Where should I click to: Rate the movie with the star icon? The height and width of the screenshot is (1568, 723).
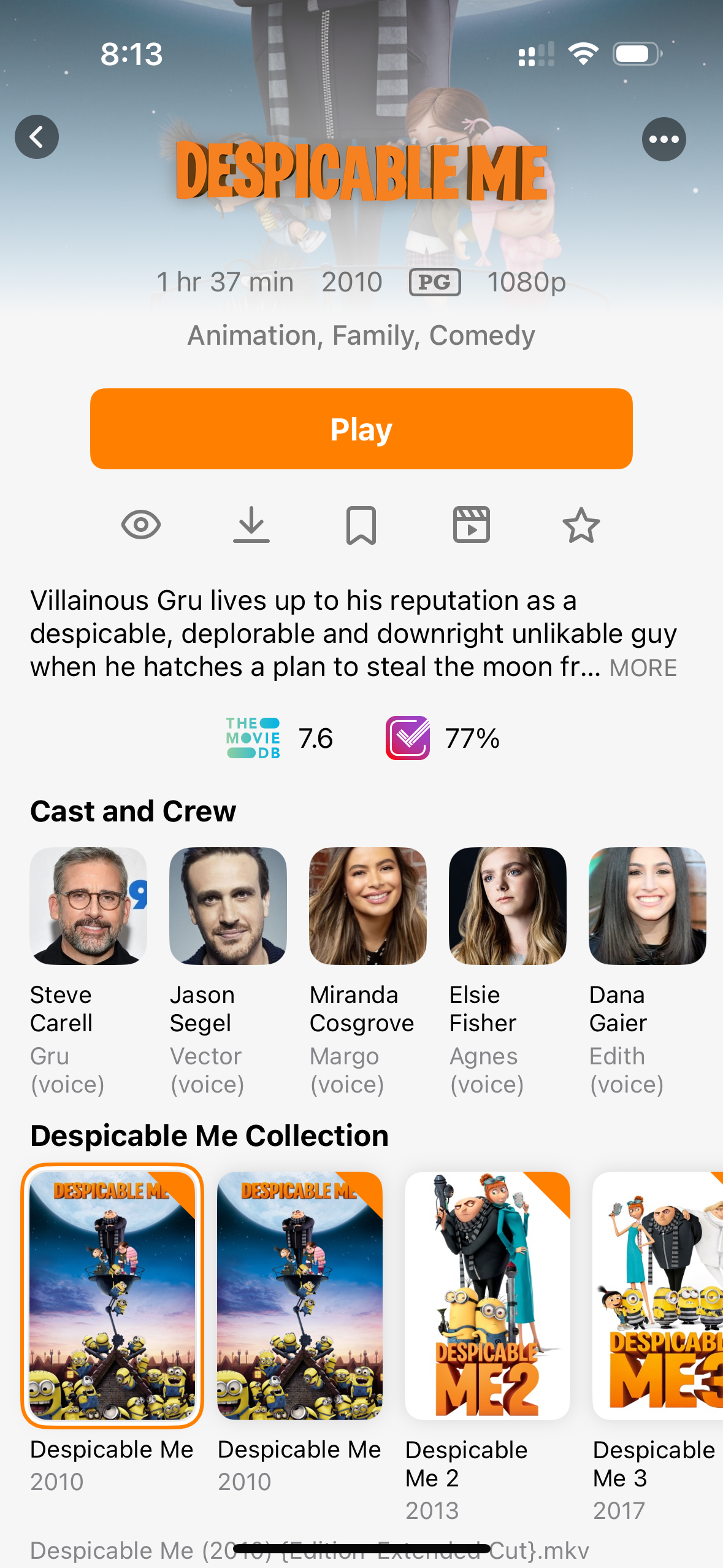pos(581,525)
